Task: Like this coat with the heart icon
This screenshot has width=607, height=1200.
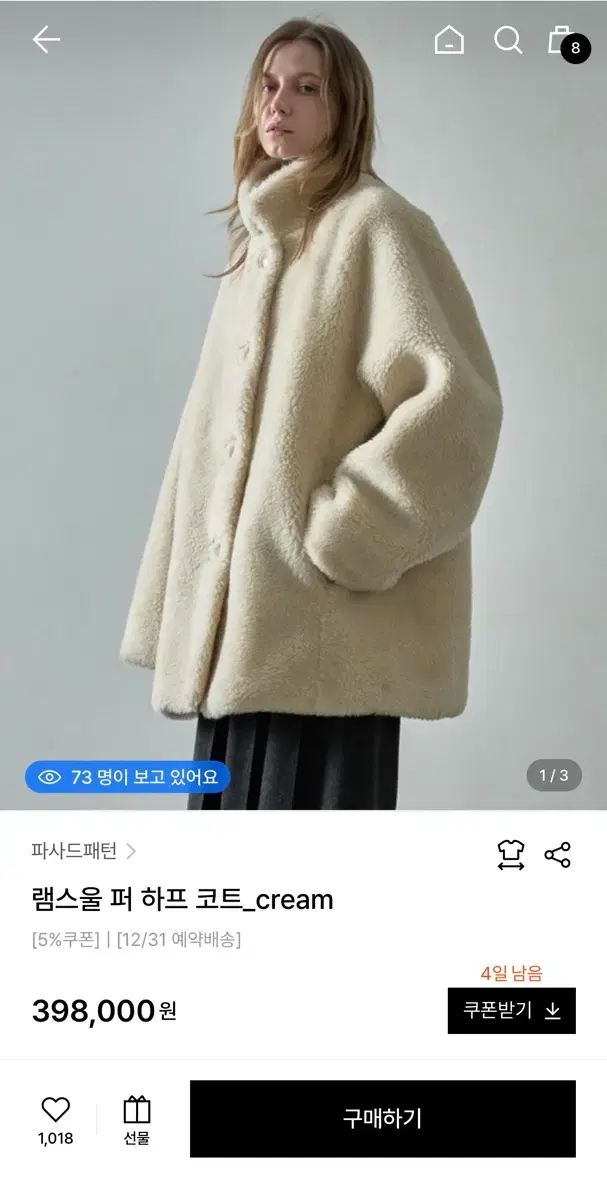Action: (55, 1118)
